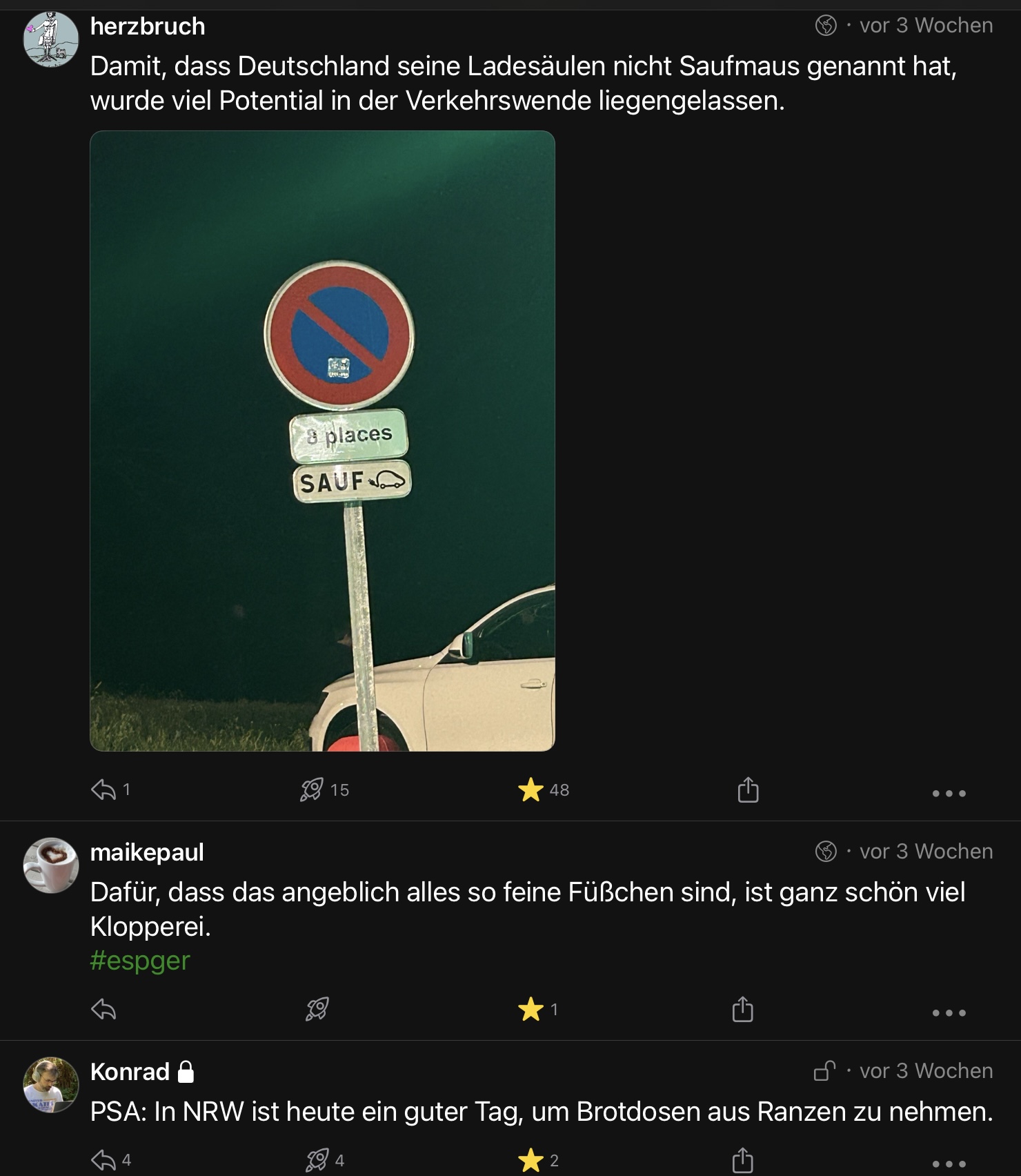Open Konrad's profile avatar
This screenshot has width=1021, height=1176.
[x=51, y=1085]
